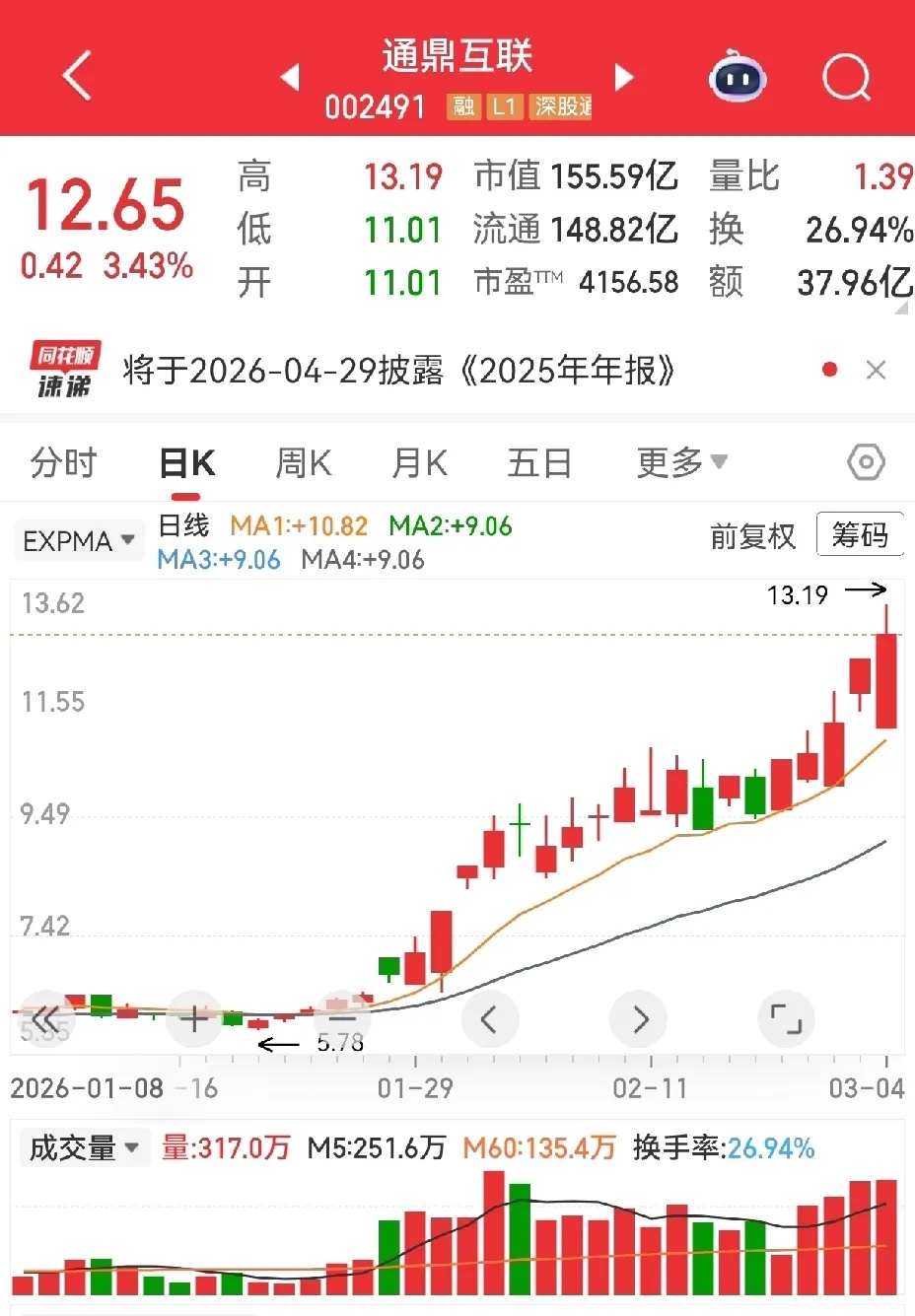Dismiss the announcement banner with X
Image resolution: width=915 pixels, height=1316 pixels.
pyautogui.click(x=876, y=369)
